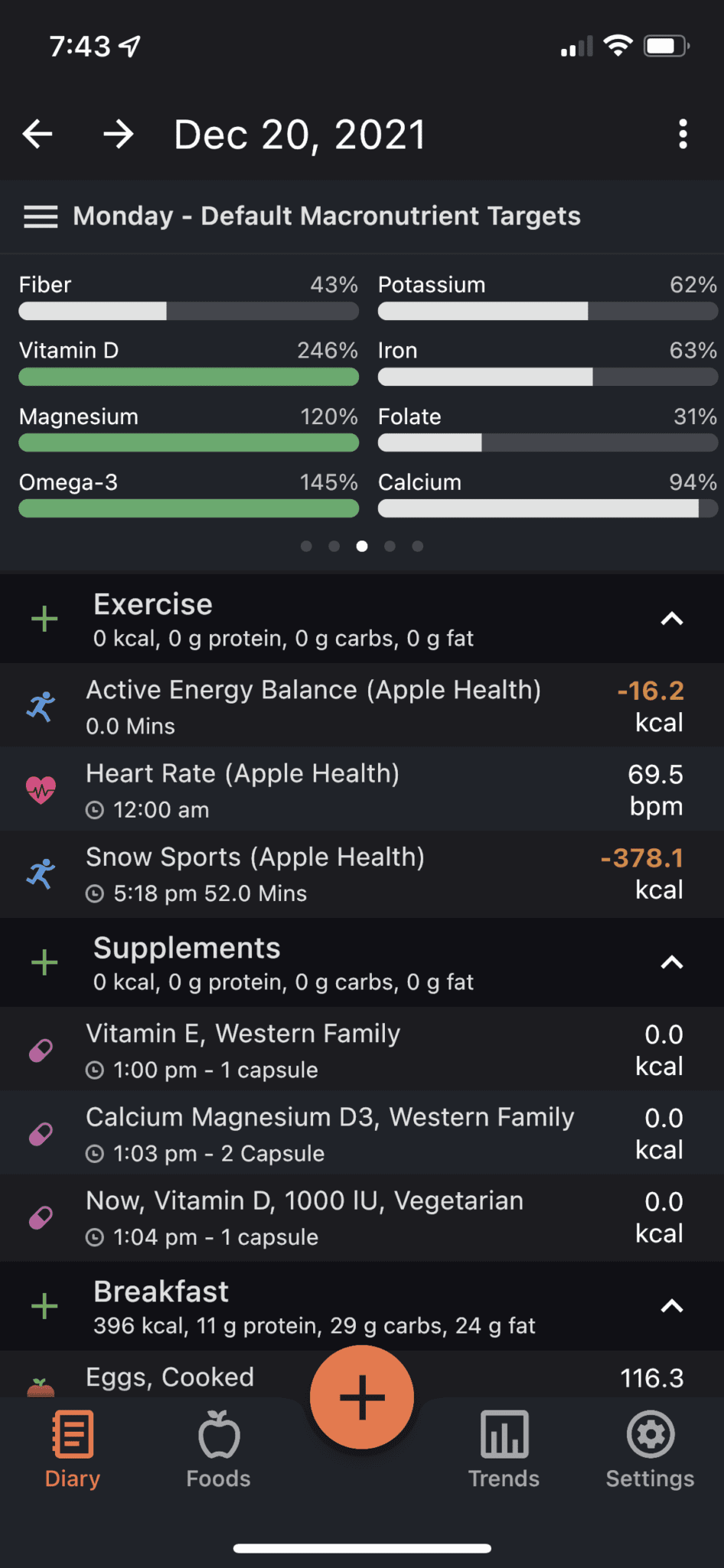Select the Eggs, Cooked food entry

(x=170, y=1377)
